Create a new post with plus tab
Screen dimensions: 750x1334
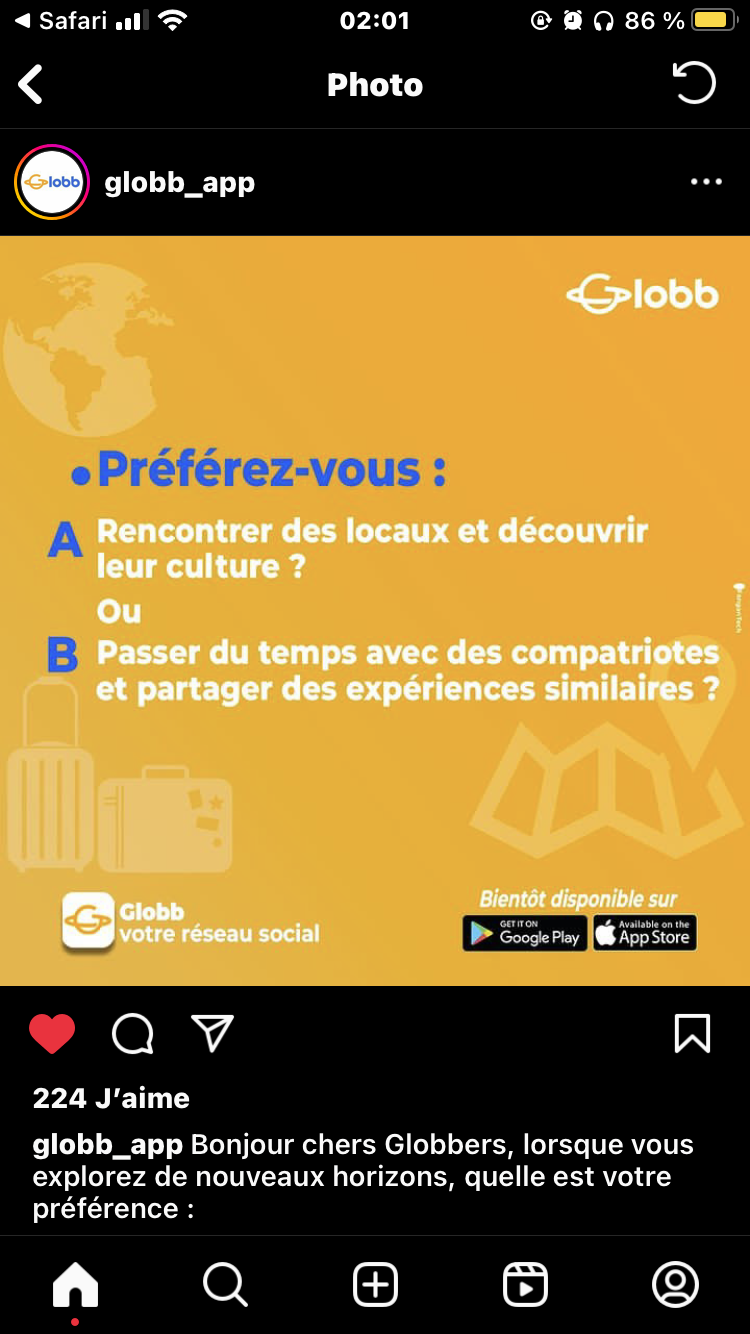coord(375,1284)
